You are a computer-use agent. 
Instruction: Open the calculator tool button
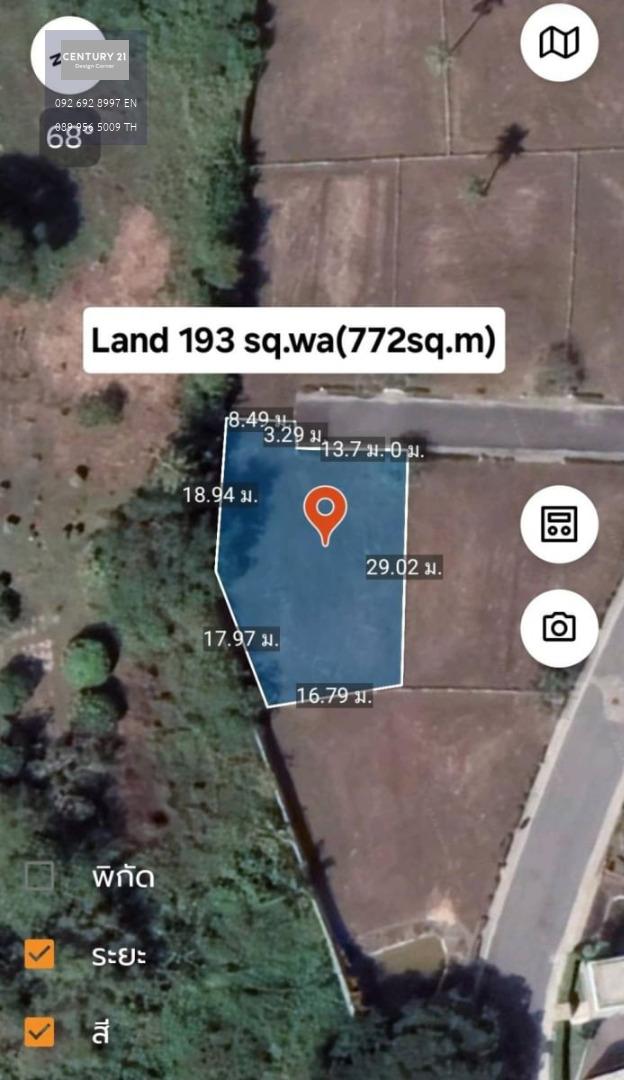click(x=559, y=524)
